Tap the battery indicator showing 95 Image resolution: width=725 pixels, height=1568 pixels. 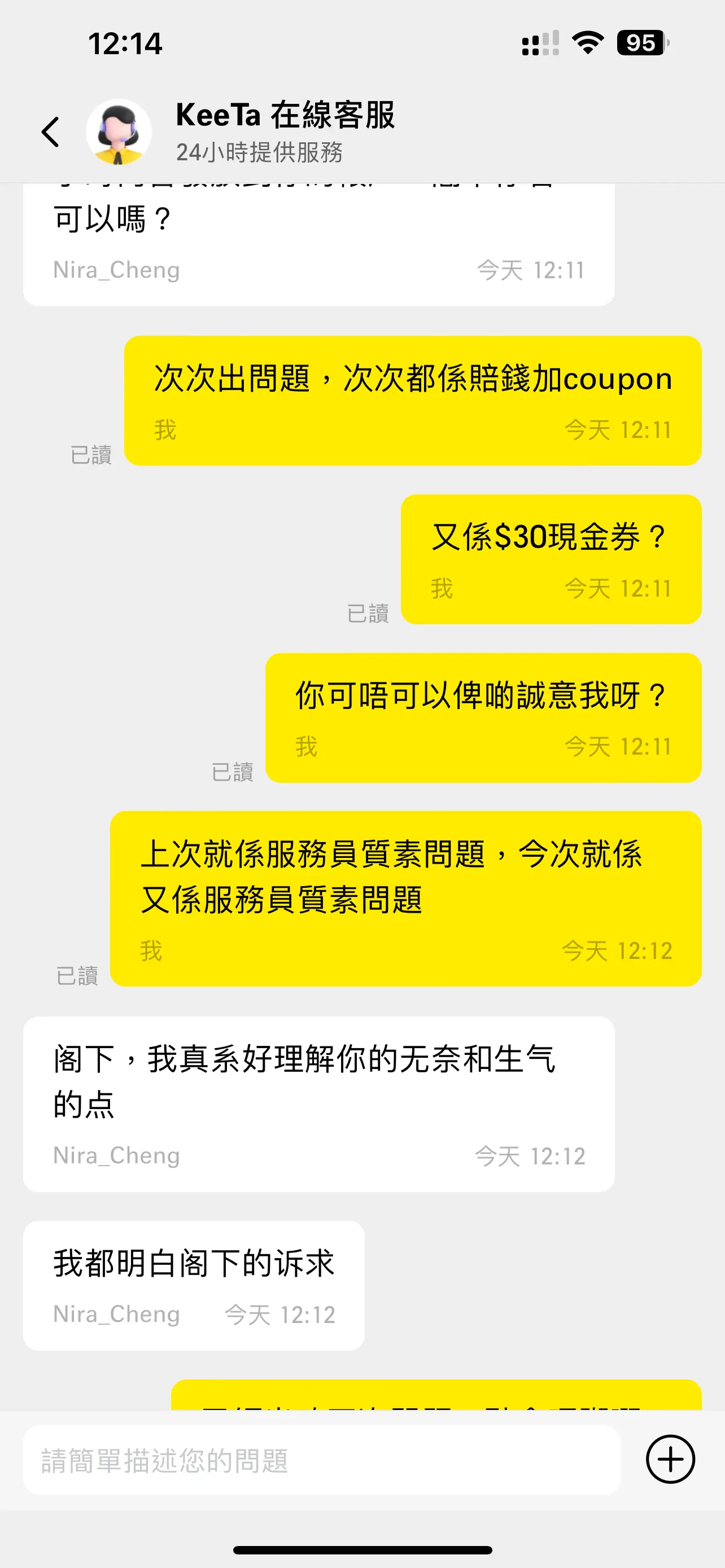point(640,42)
